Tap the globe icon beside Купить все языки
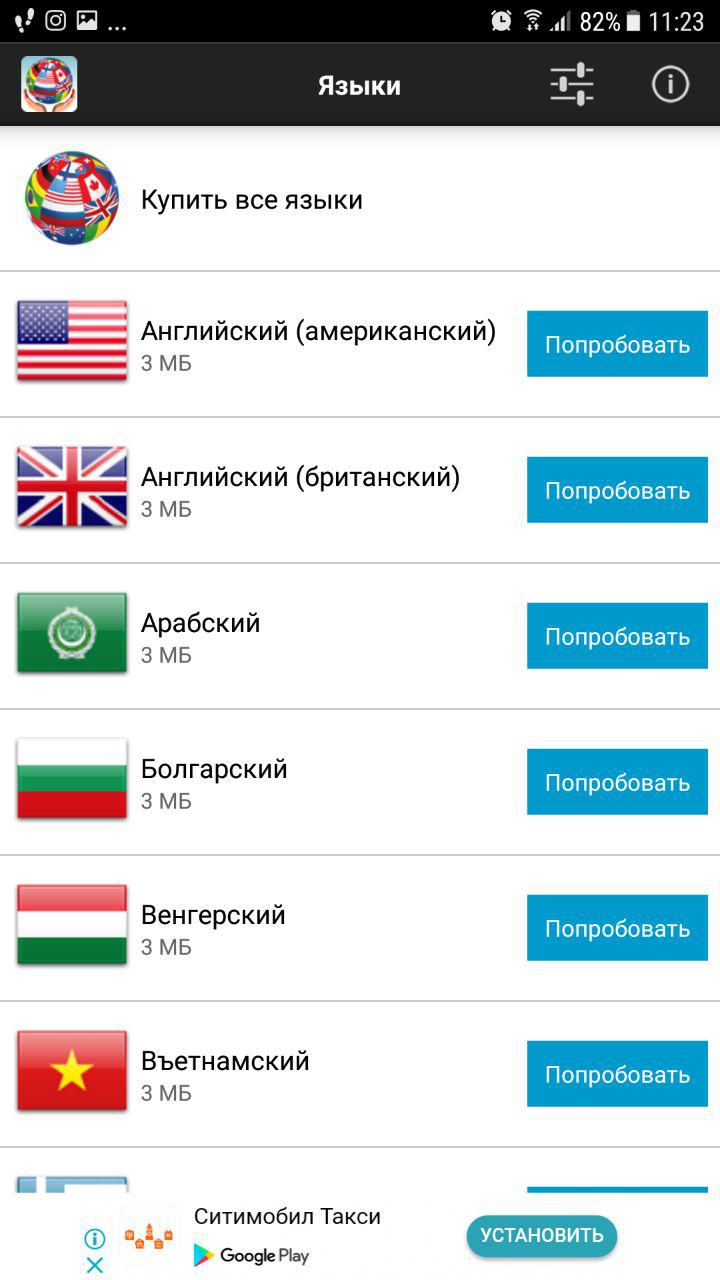The image size is (720, 1280). [71, 198]
